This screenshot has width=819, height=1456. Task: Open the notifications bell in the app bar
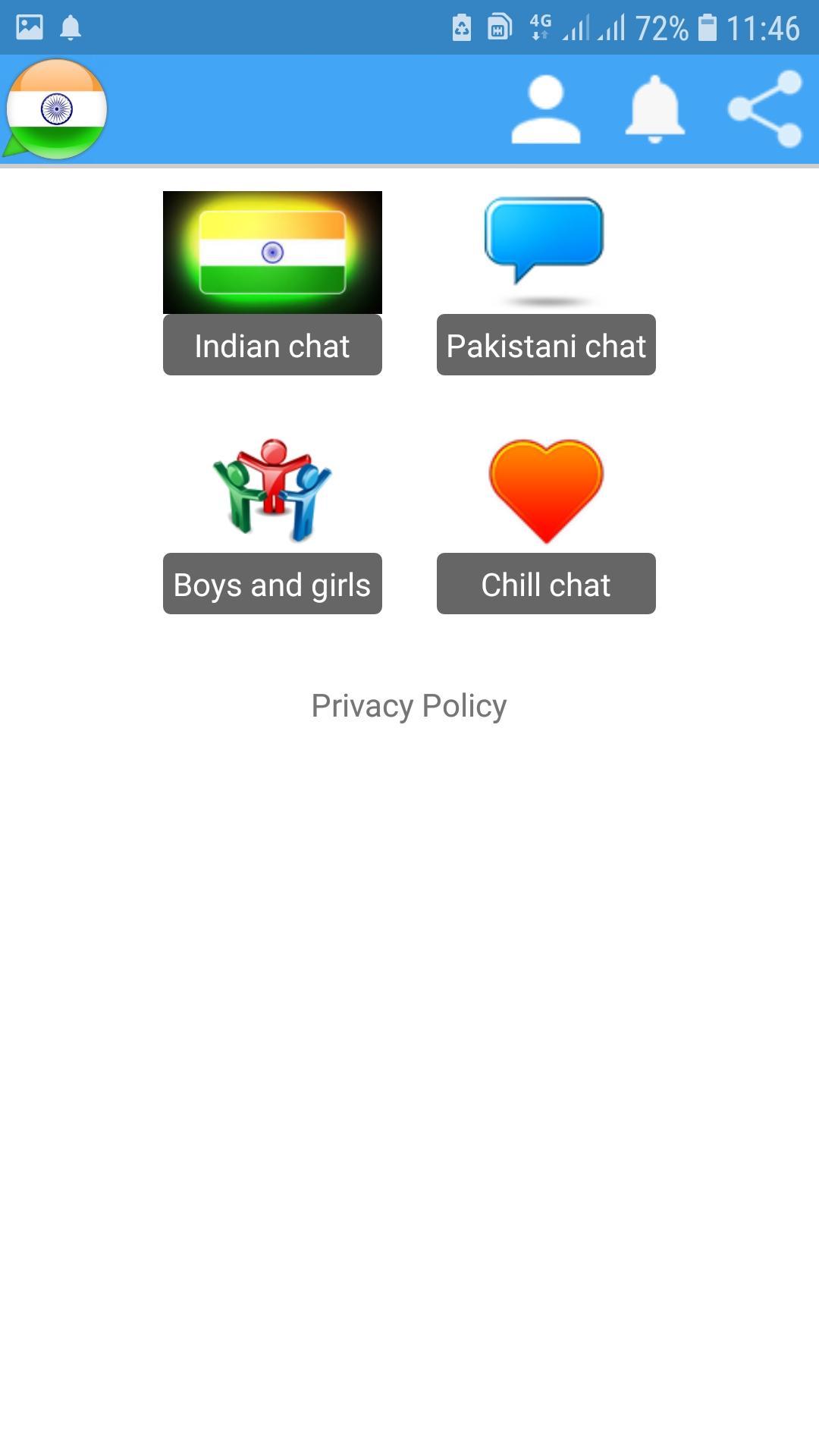(655, 110)
